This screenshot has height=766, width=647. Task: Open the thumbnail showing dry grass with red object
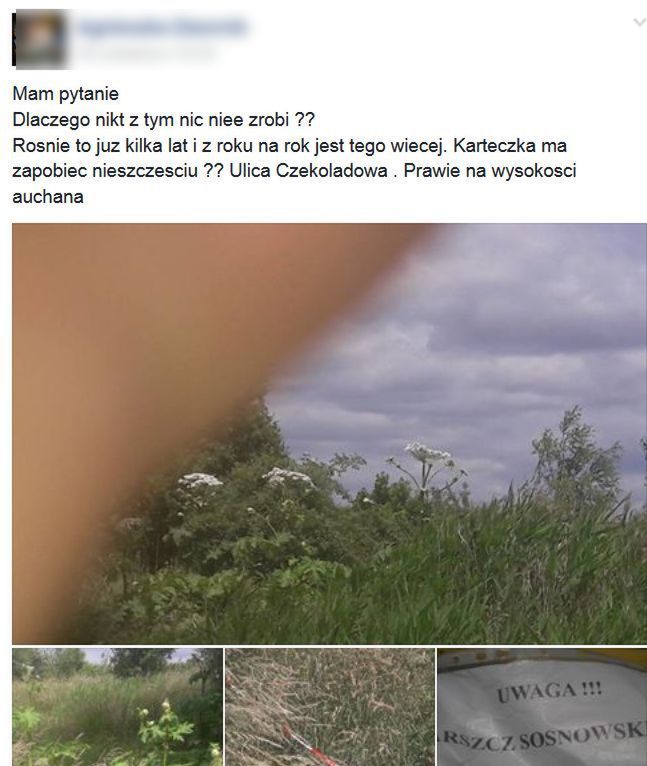click(x=329, y=706)
